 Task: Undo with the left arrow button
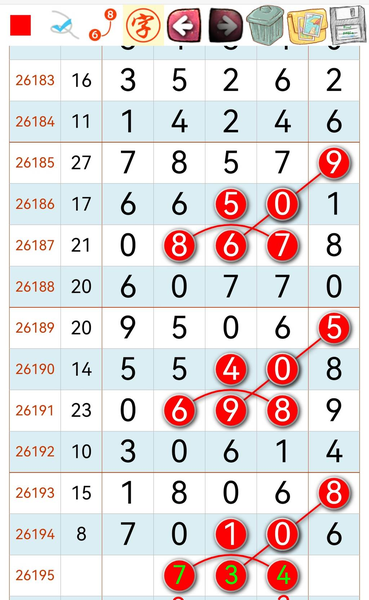[184, 26]
